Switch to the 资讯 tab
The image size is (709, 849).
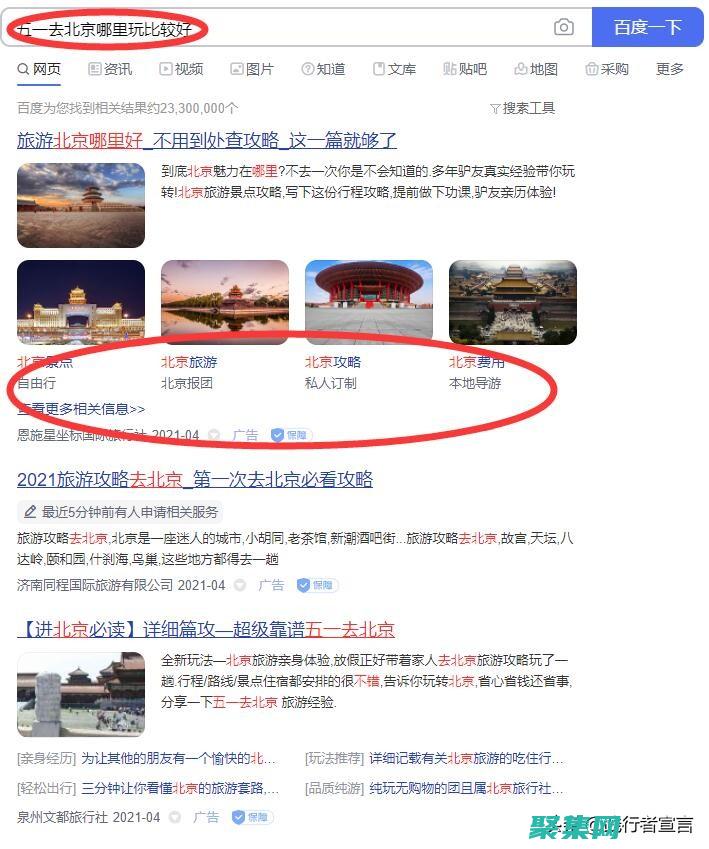tap(110, 69)
